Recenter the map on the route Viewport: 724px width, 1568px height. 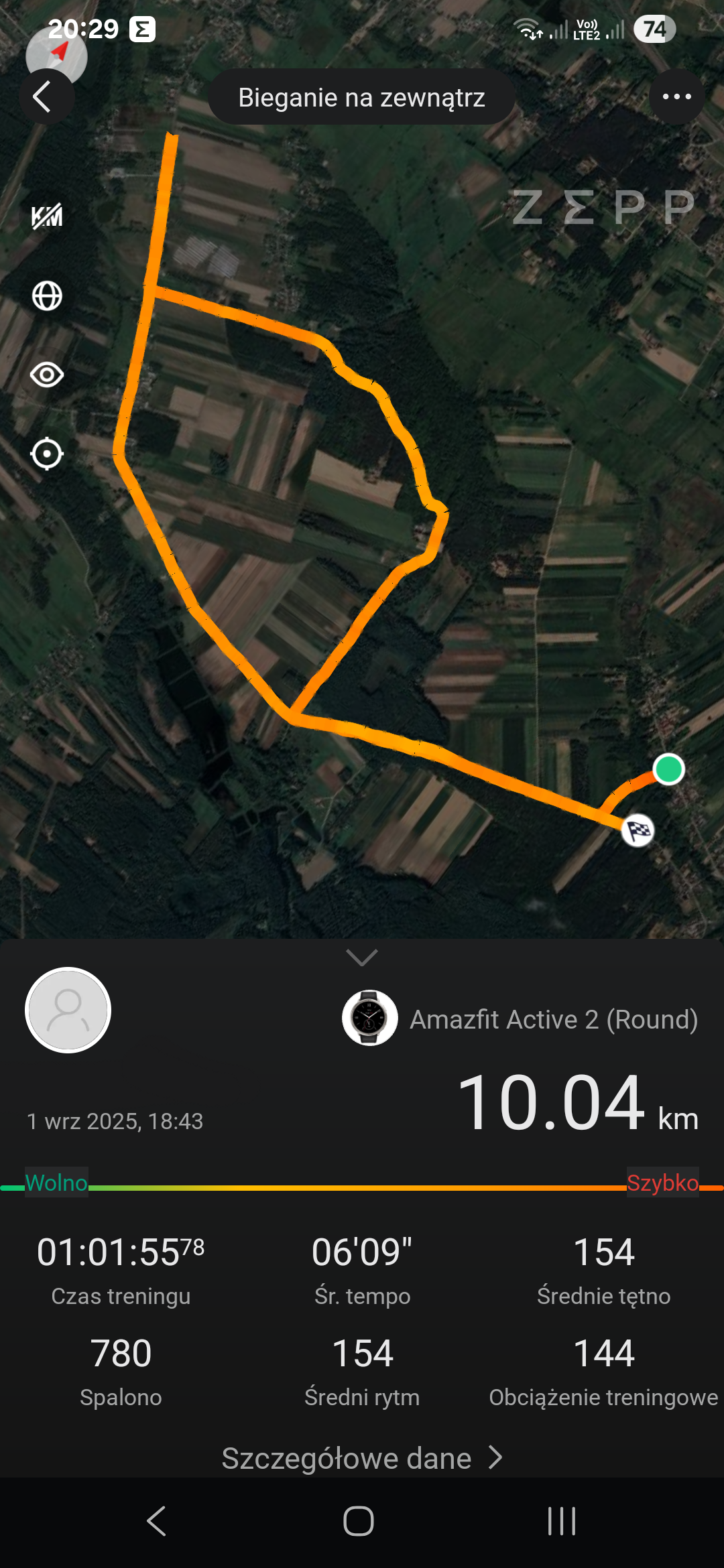[47, 454]
